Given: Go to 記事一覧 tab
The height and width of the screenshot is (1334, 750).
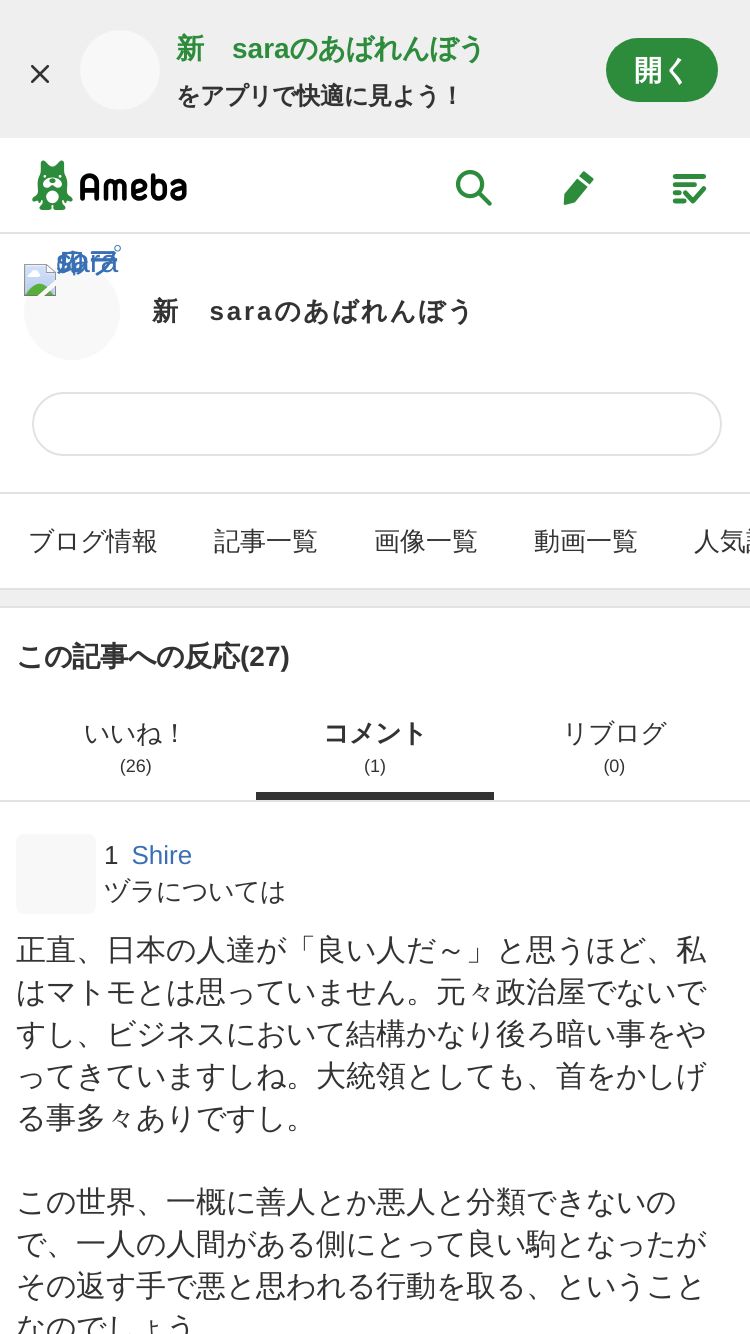Looking at the screenshot, I should (266, 541).
